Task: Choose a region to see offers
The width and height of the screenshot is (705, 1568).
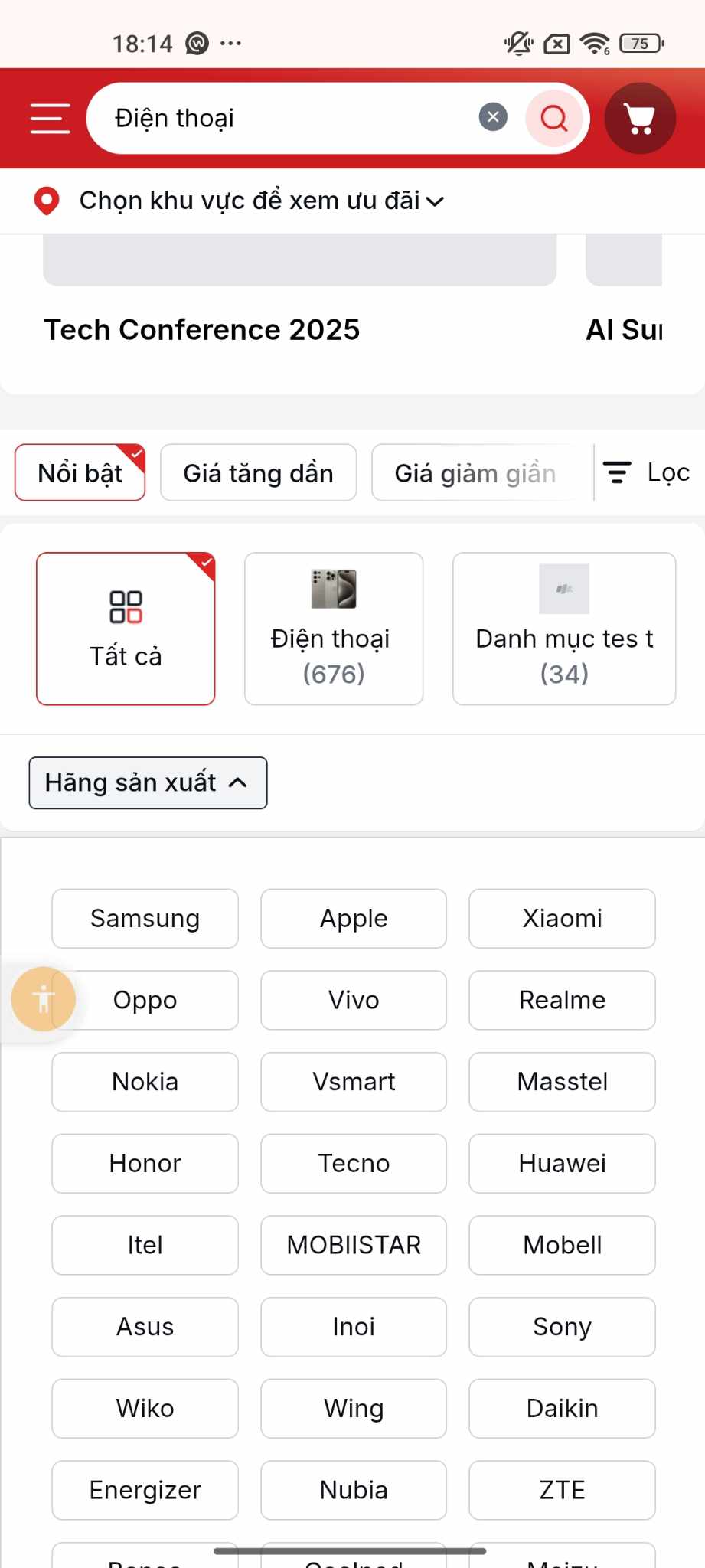Action: (x=239, y=201)
